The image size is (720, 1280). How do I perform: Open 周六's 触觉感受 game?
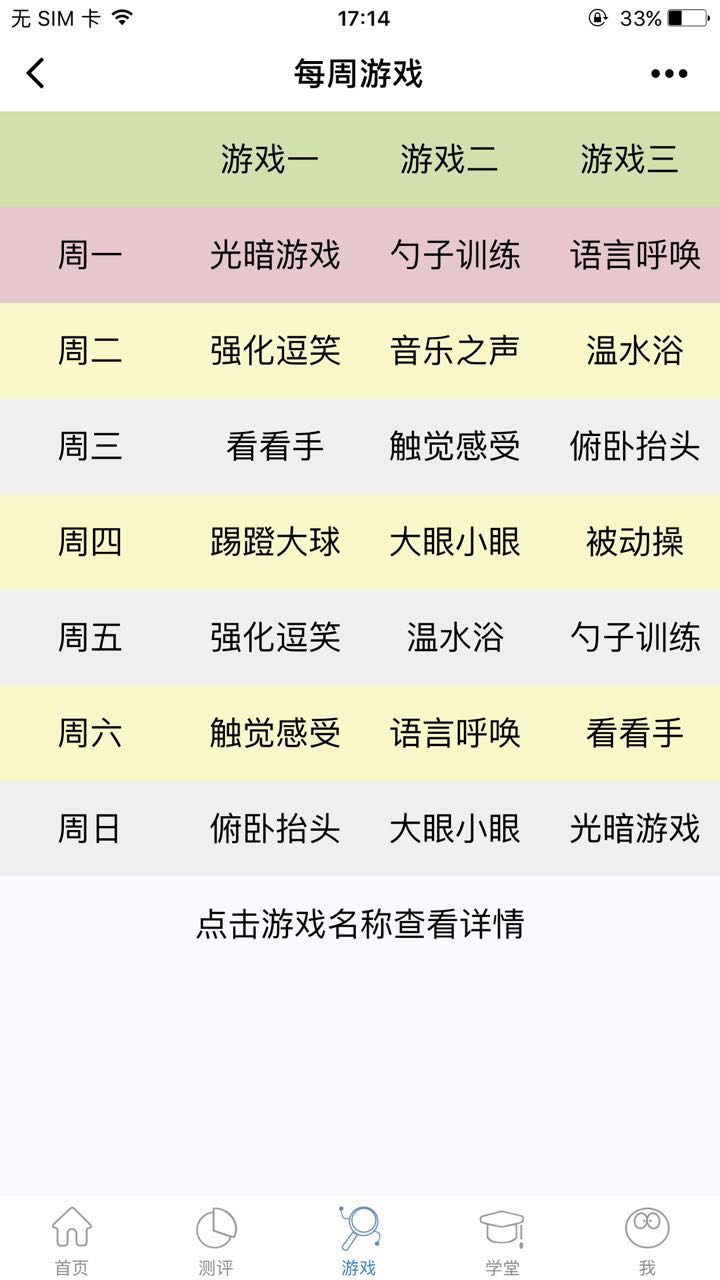tap(275, 733)
